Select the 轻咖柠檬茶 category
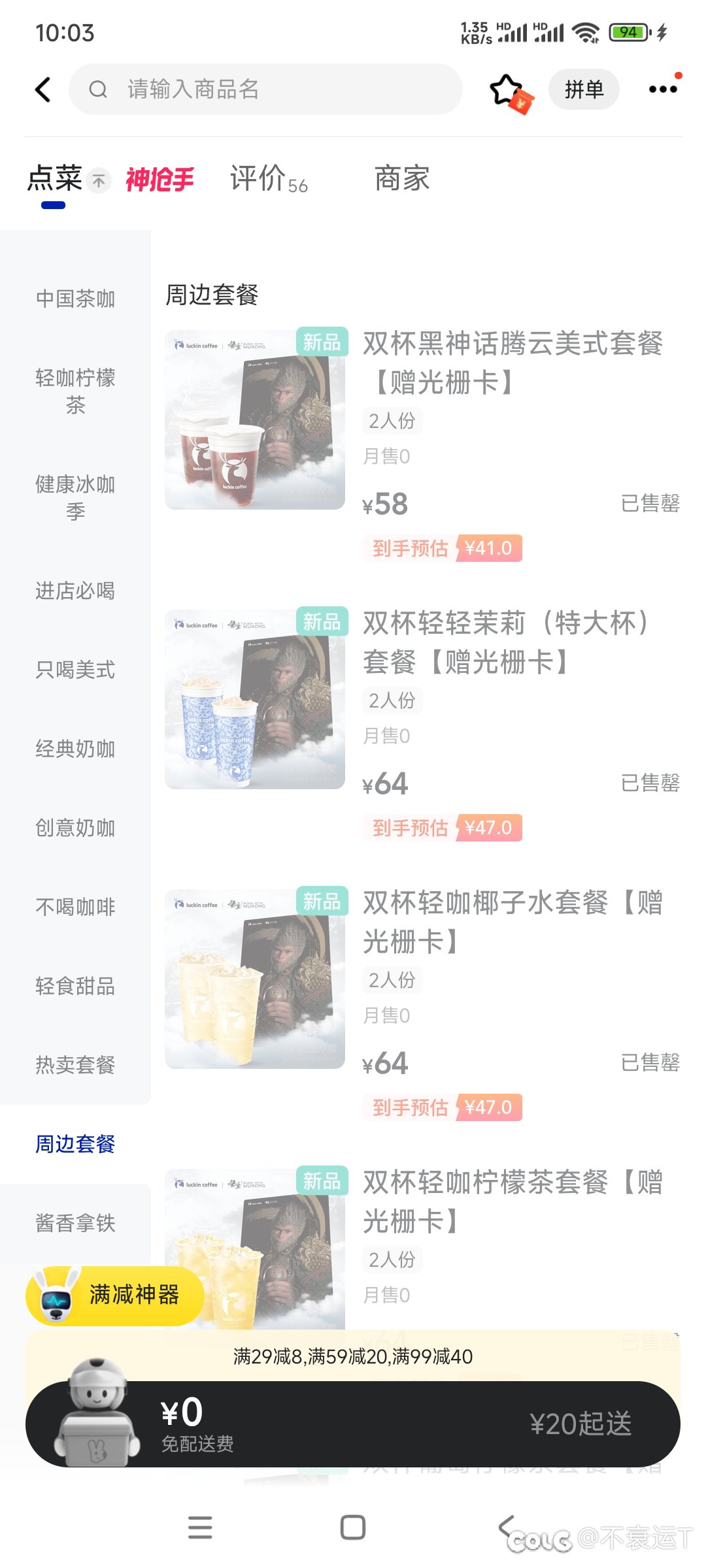 (x=75, y=391)
